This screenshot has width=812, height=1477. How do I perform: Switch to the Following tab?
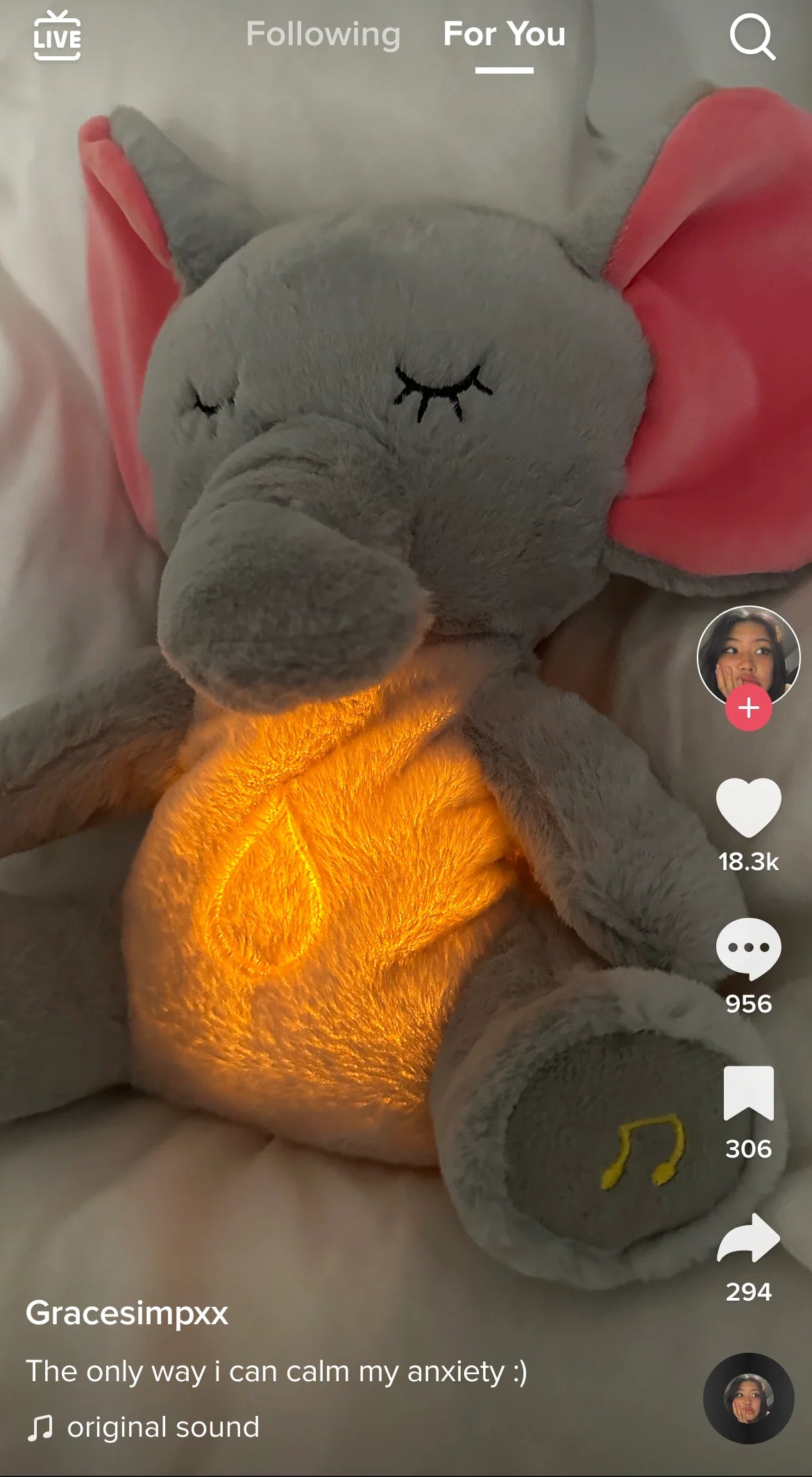323,35
